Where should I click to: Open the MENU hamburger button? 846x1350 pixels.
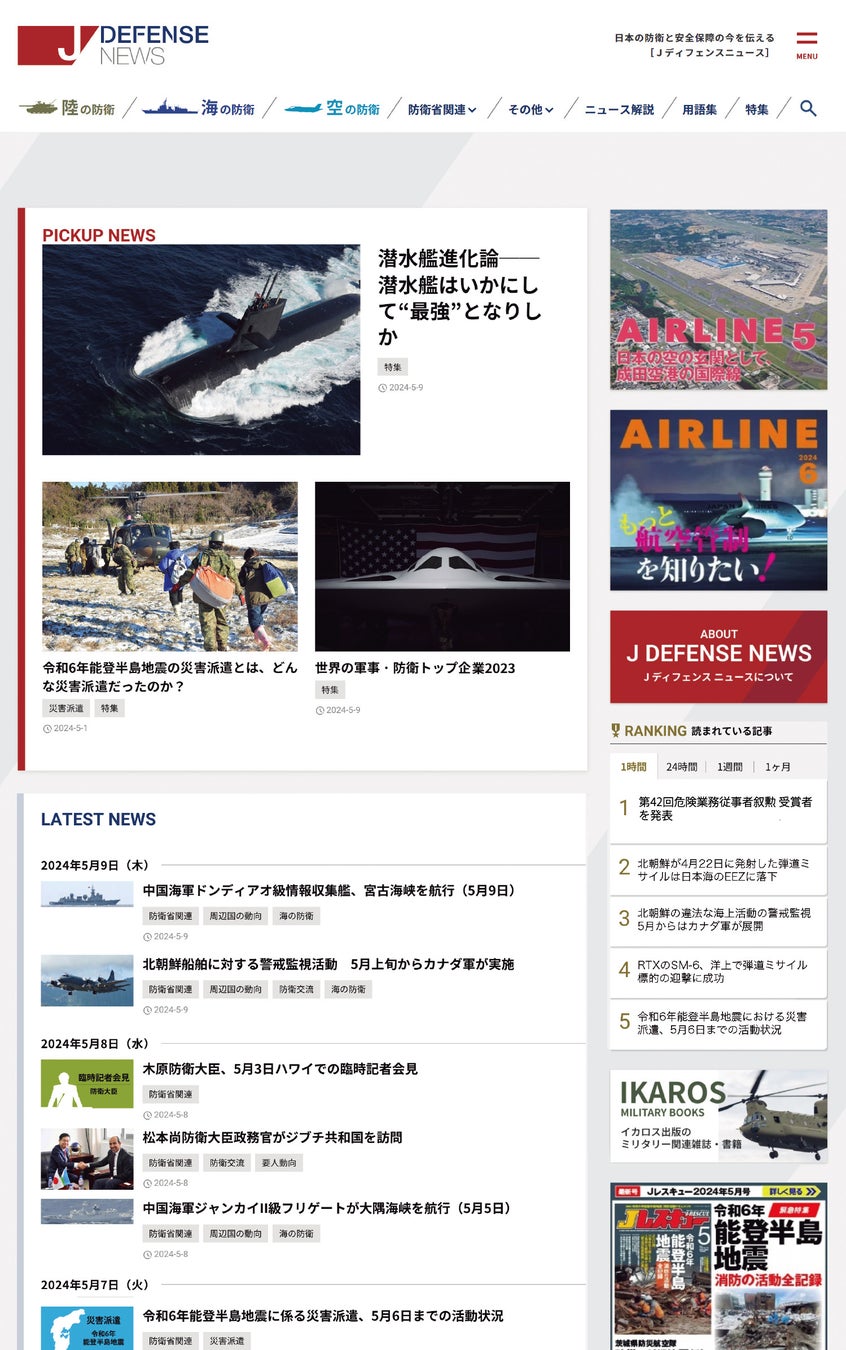pos(806,44)
